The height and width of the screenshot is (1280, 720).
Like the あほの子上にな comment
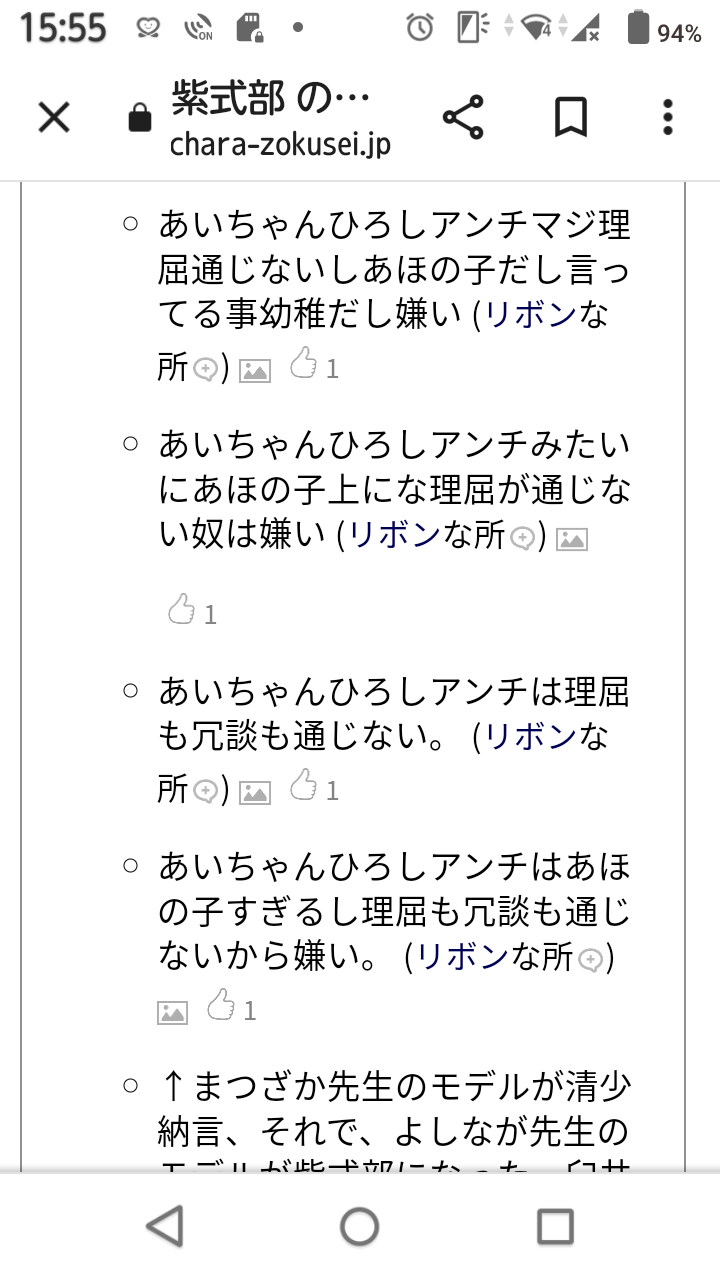(x=181, y=609)
